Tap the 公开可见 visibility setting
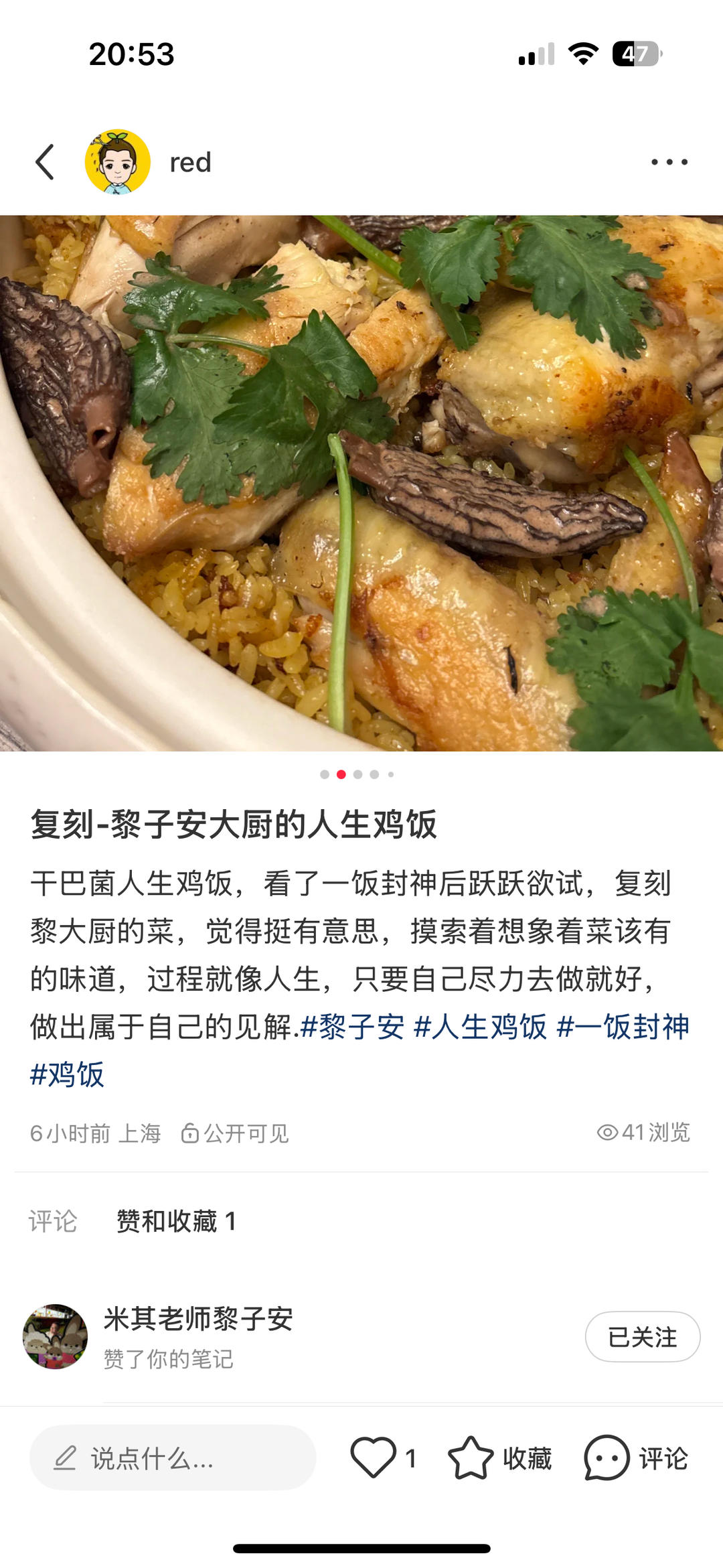Viewport: 723px width, 1568px height. (235, 1133)
